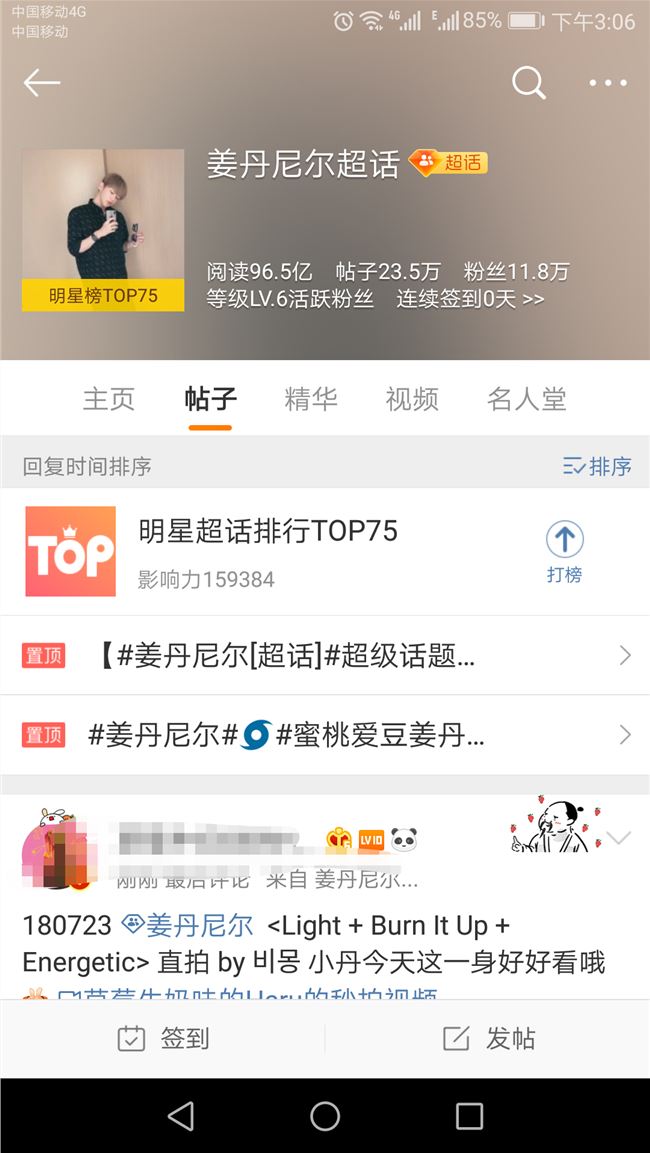This screenshot has height=1153, width=650.
Task: View the 连续签到0天 check-in details
Action: (x=470, y=298)
